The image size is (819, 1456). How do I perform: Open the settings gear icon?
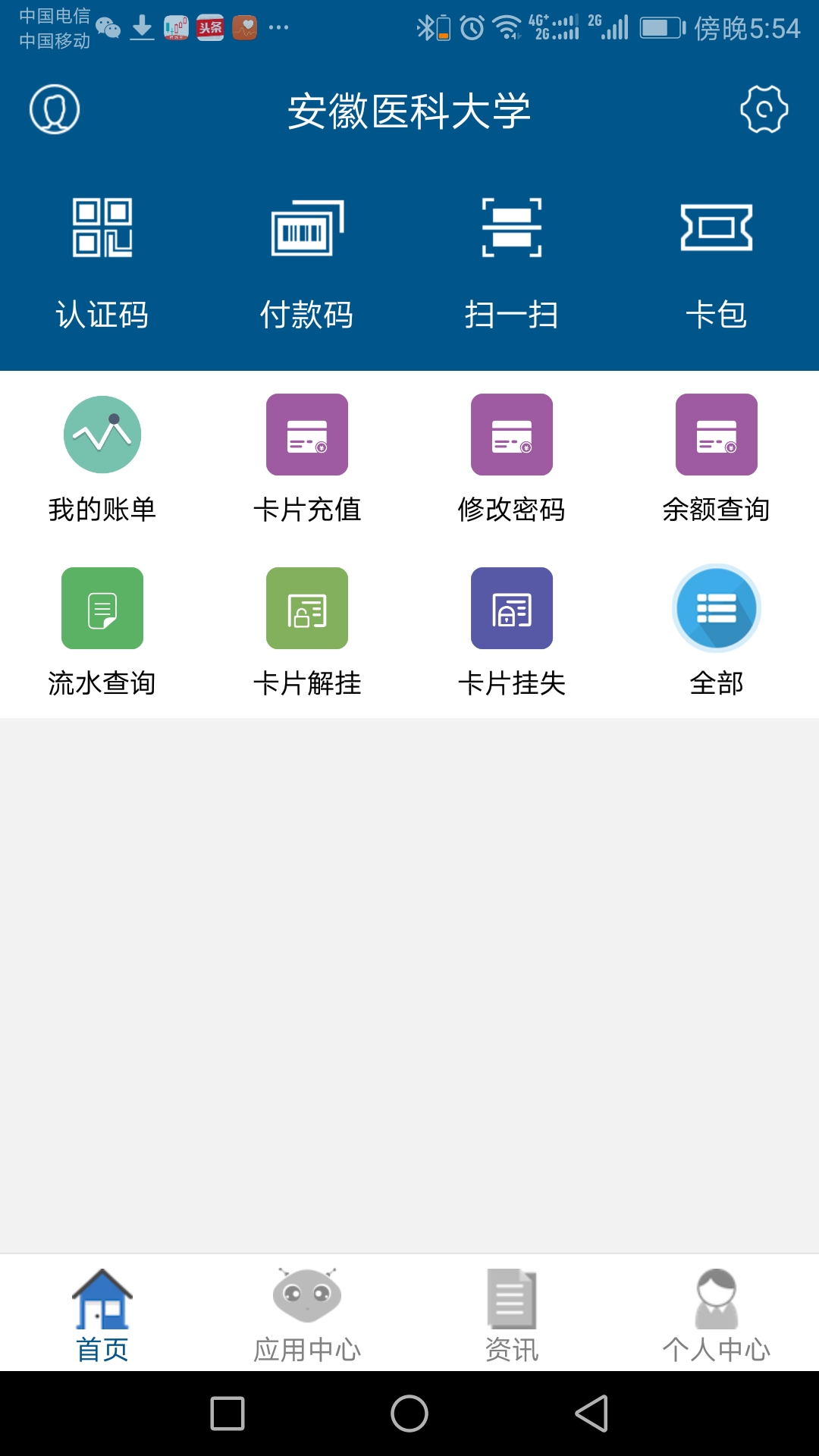pos(764,109)
